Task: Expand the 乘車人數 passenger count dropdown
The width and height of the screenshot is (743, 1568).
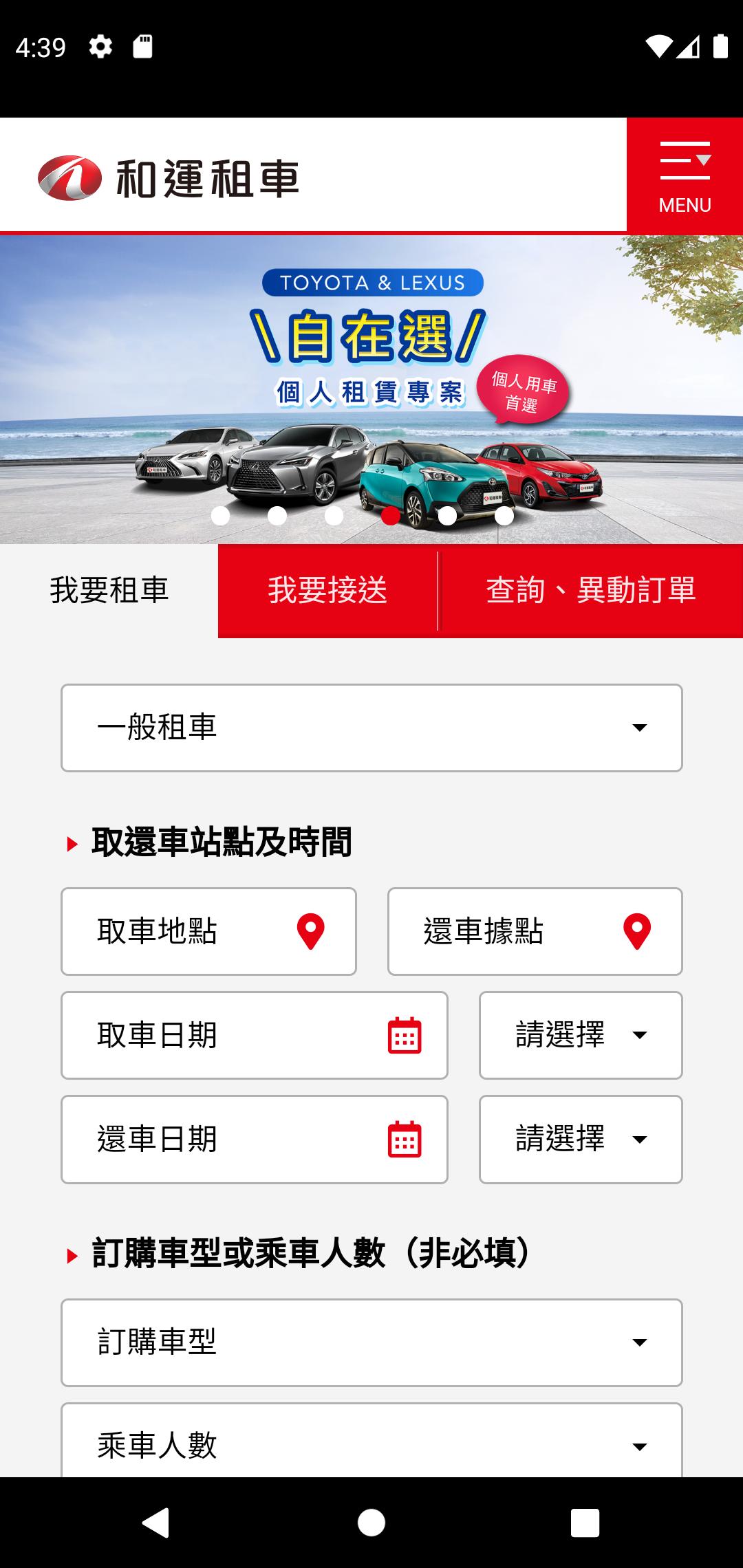Action: (x=371, y=1444)
